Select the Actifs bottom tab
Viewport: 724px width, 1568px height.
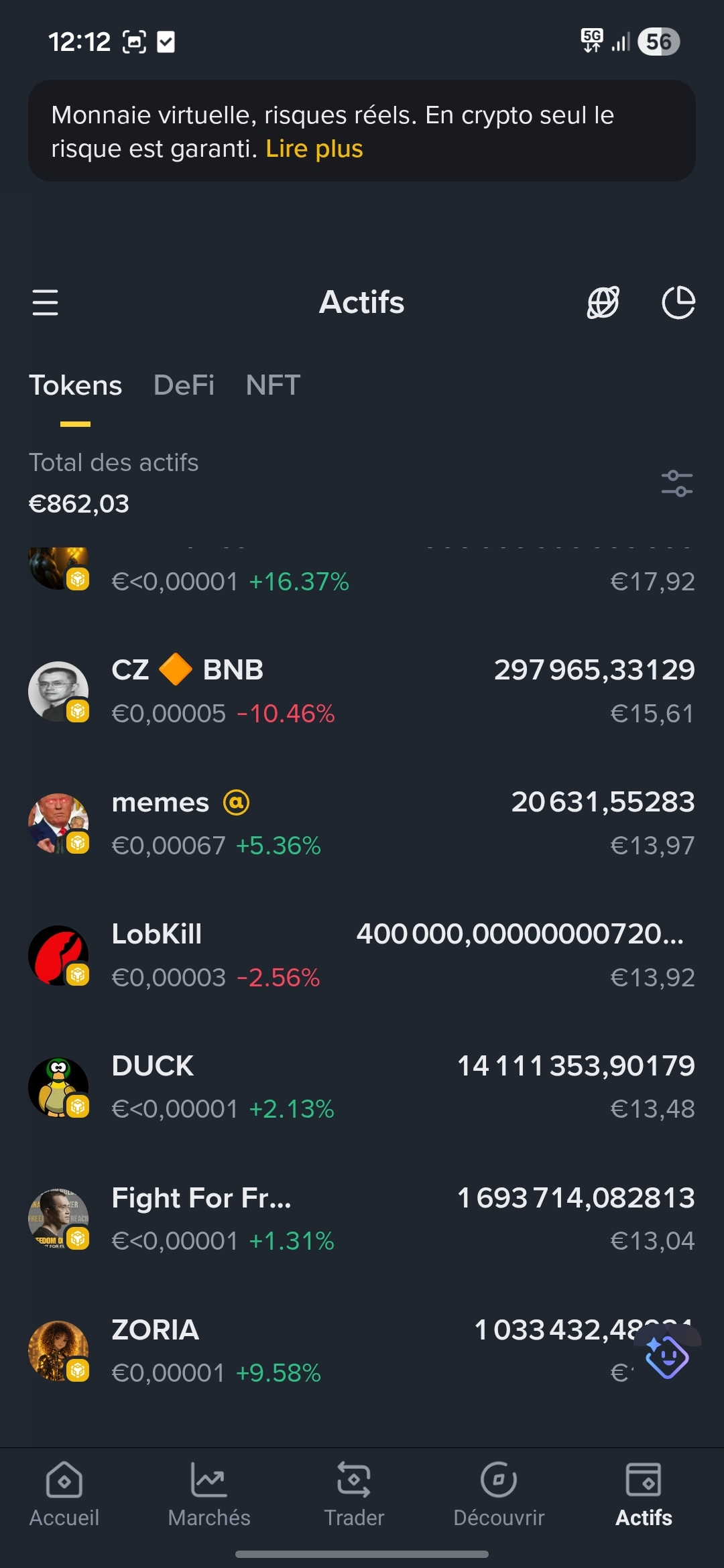click(x=644, y=1492)
